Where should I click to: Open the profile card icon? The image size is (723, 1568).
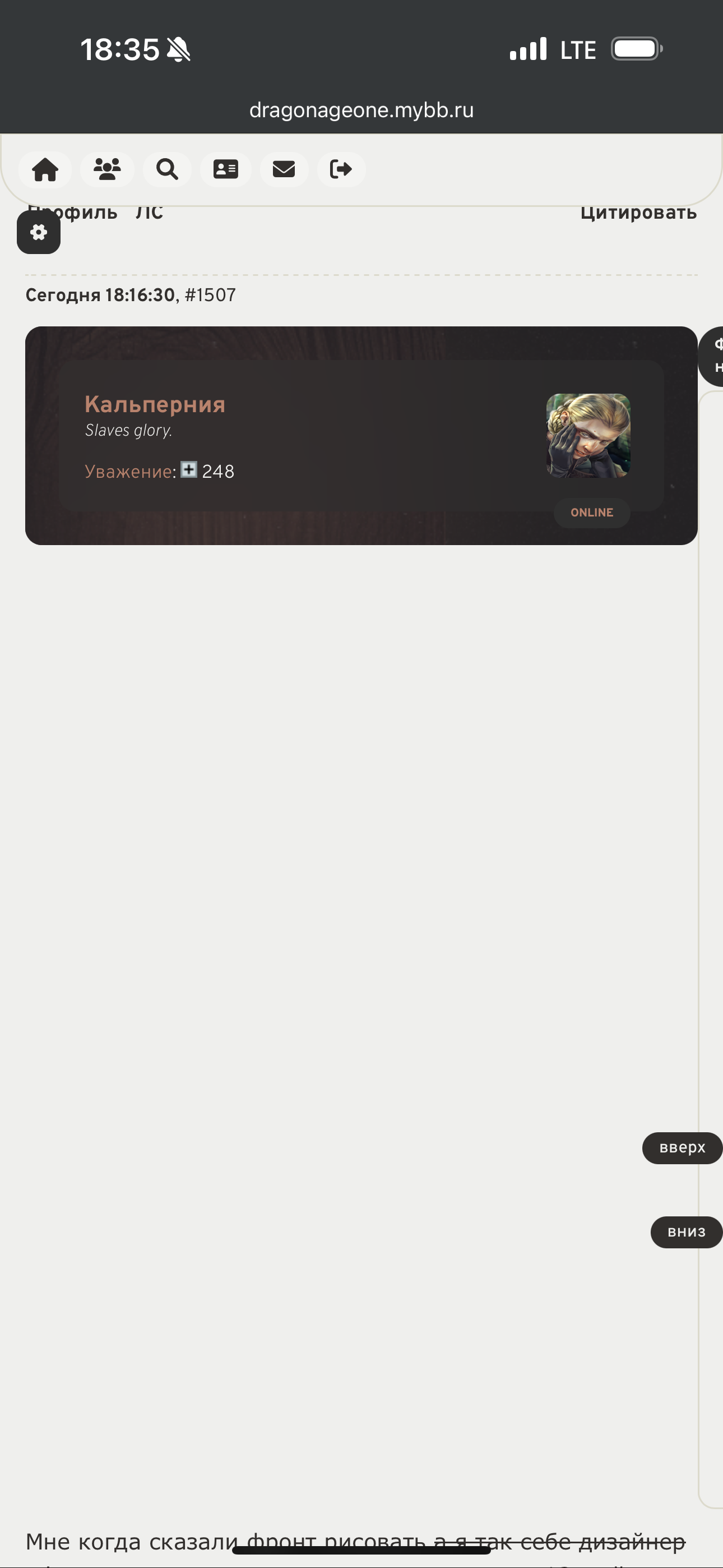click(x=226, y=169)
